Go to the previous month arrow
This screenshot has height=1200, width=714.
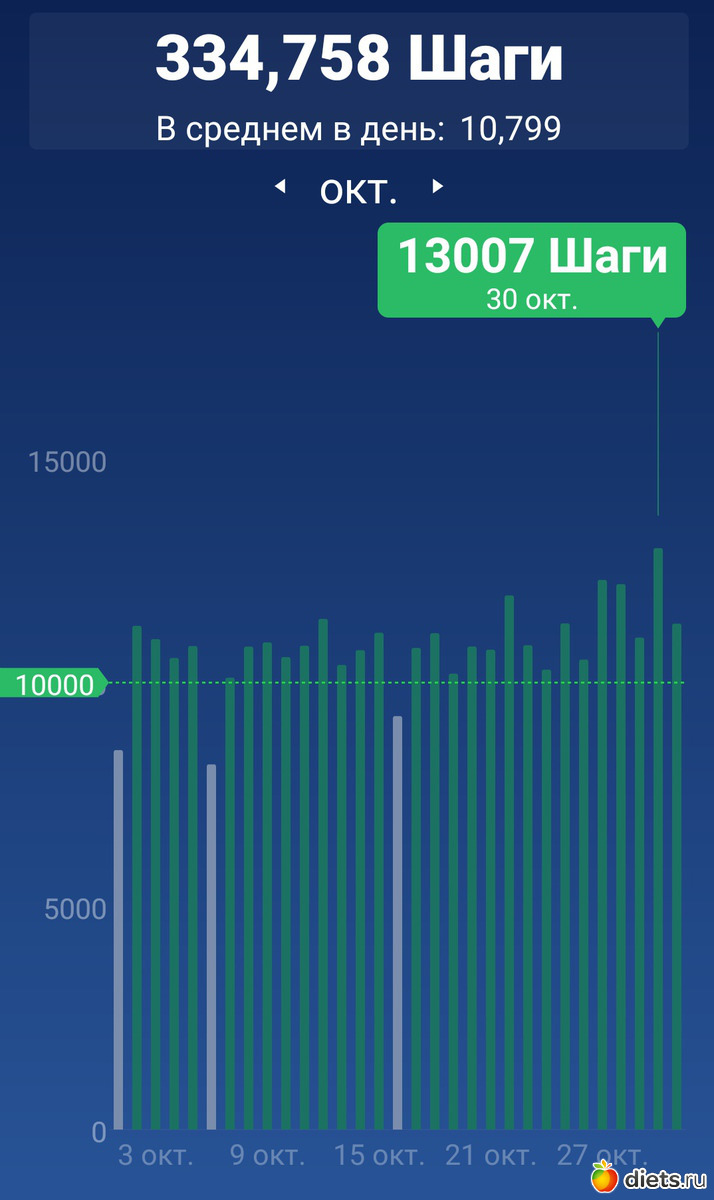[x=281, y=187]
